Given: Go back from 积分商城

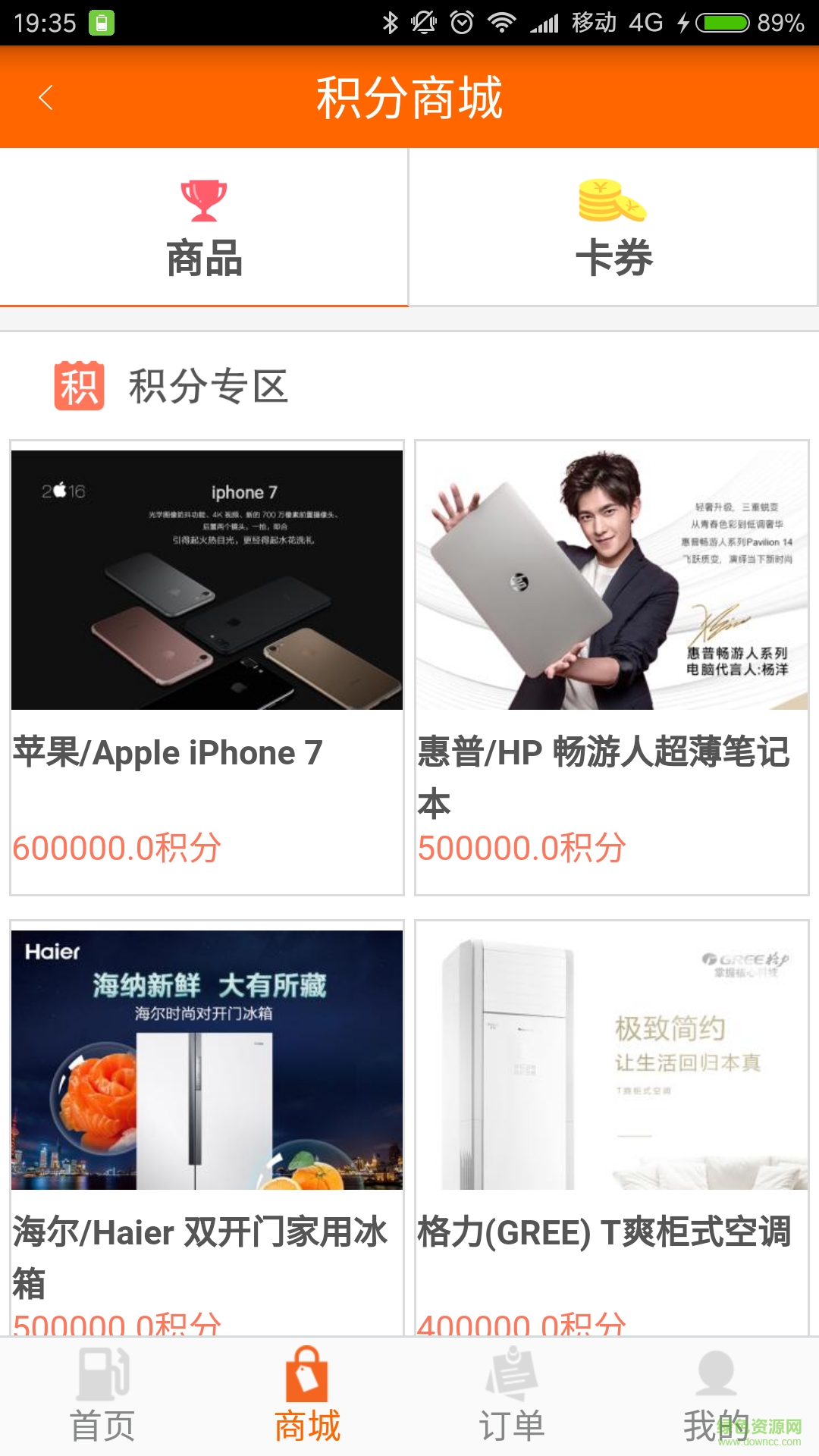Looking at the screenshot, I should 46,98.
